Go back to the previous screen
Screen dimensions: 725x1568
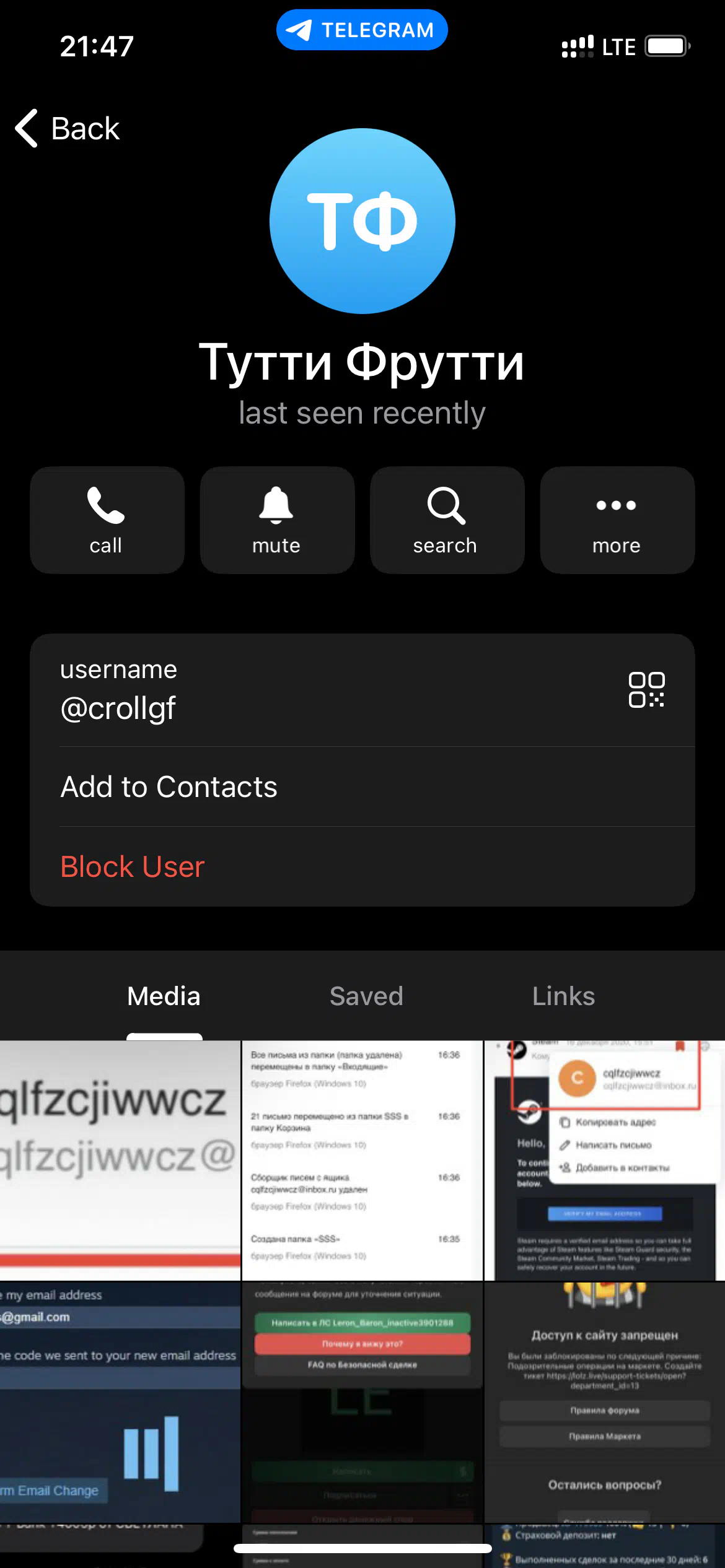[67, 129]
